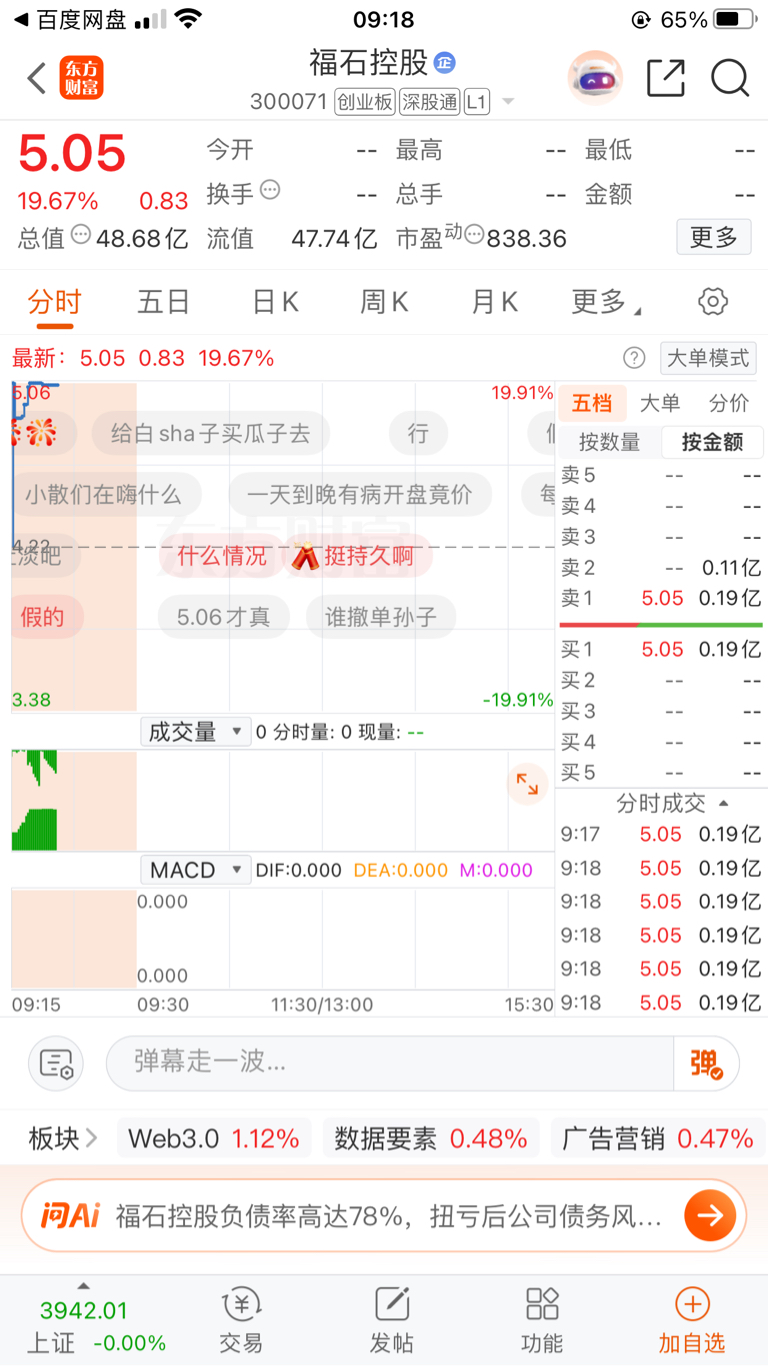Open chart settings gear icon

click(713, 301)
